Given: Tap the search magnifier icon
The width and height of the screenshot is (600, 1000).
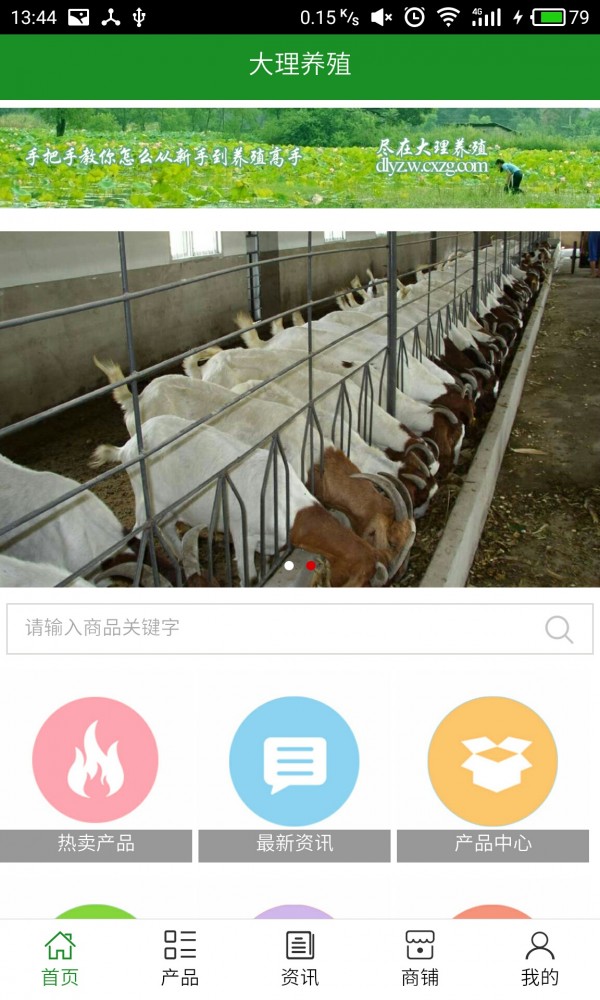Looking at the screenshot, I should point(559,629).
